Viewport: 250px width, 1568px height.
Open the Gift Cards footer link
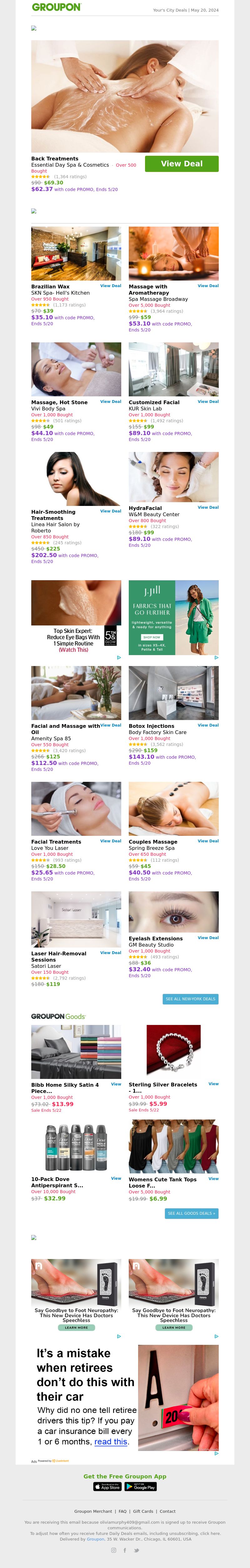(x=143, y=1511)
